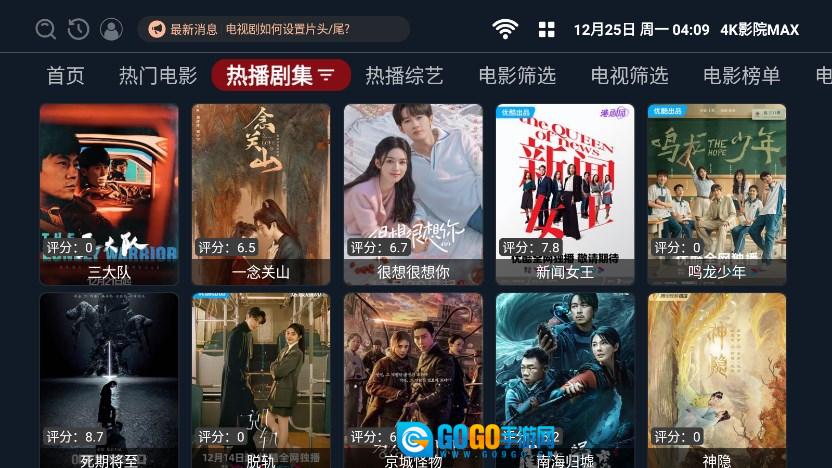Select the 电影筛选 tab

pos(517,75)
